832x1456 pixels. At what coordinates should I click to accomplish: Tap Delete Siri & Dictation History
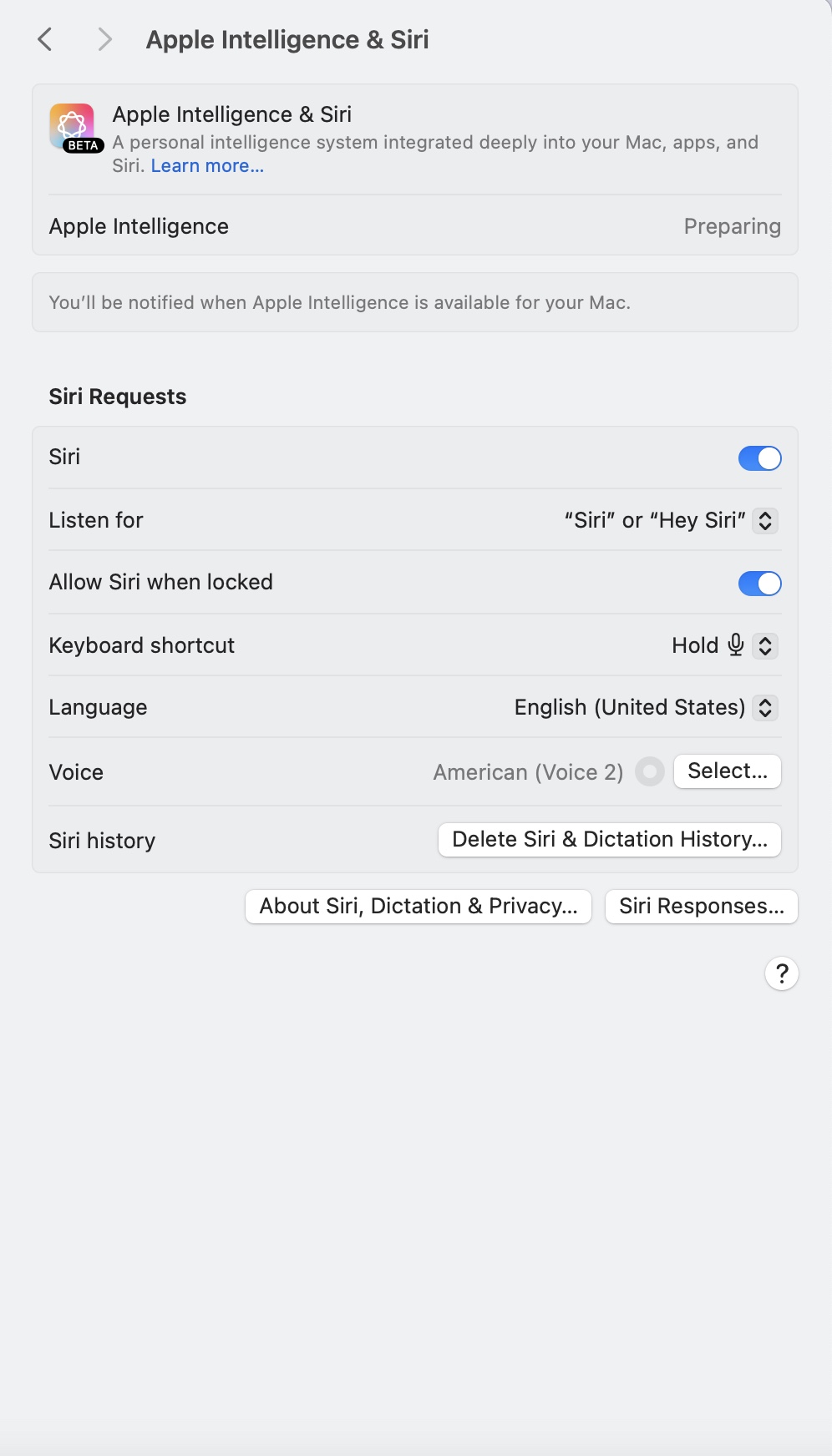610,839
